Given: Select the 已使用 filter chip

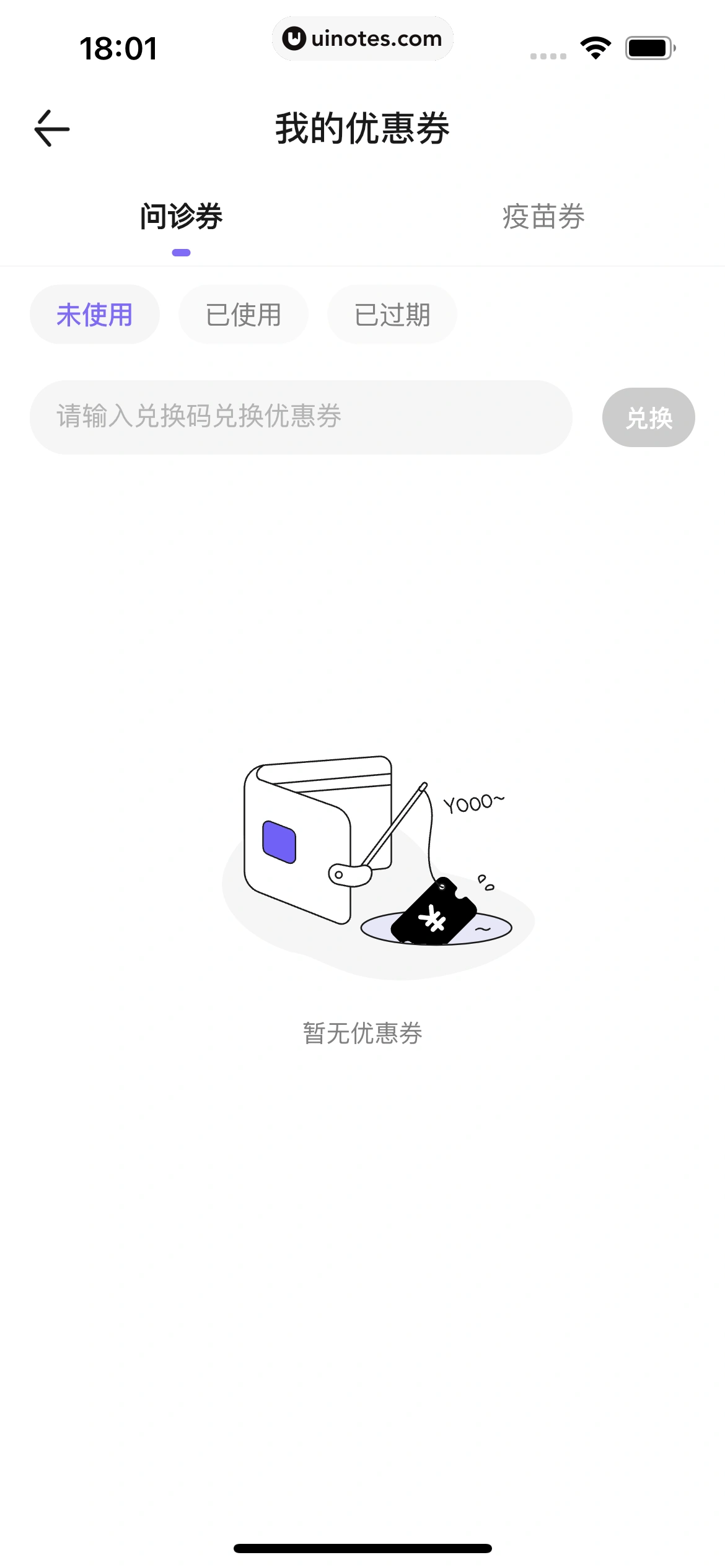Looking at the screenshot, I should click(x=244, y=314).
